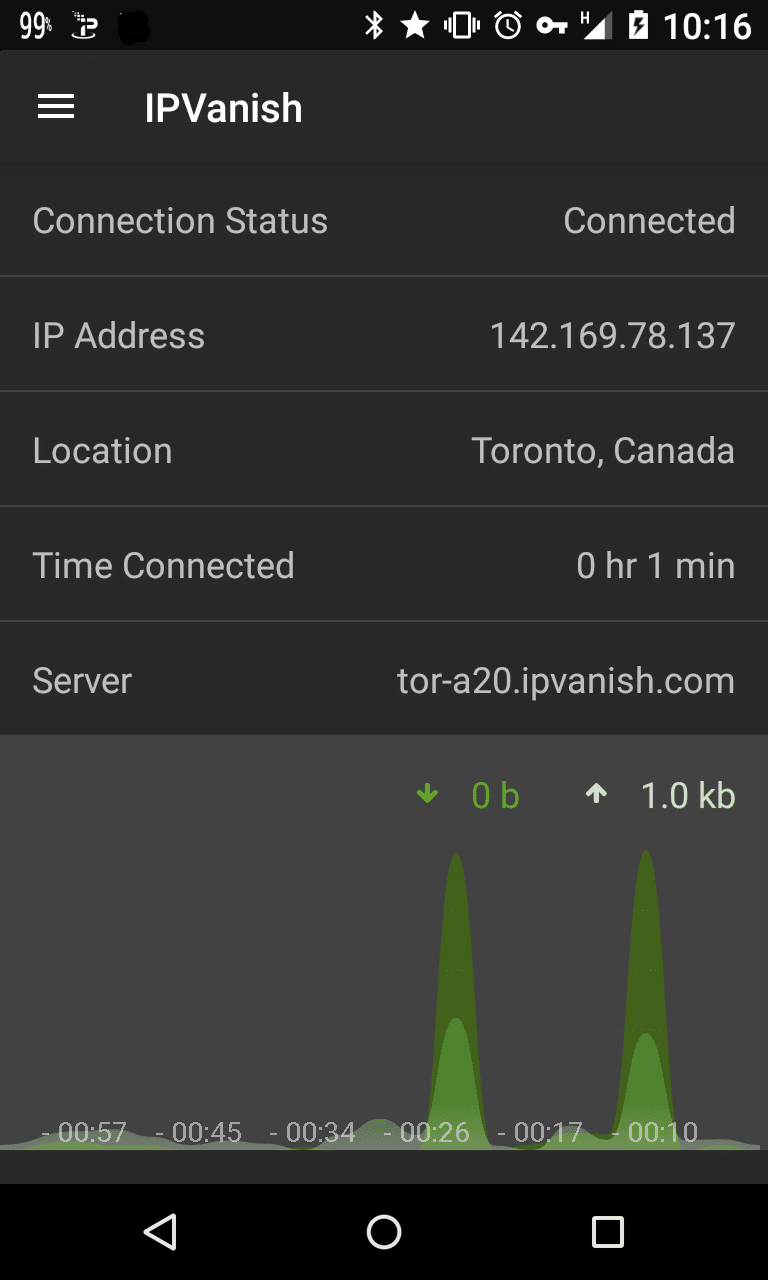Tap the system back button

pos(160,1231)
